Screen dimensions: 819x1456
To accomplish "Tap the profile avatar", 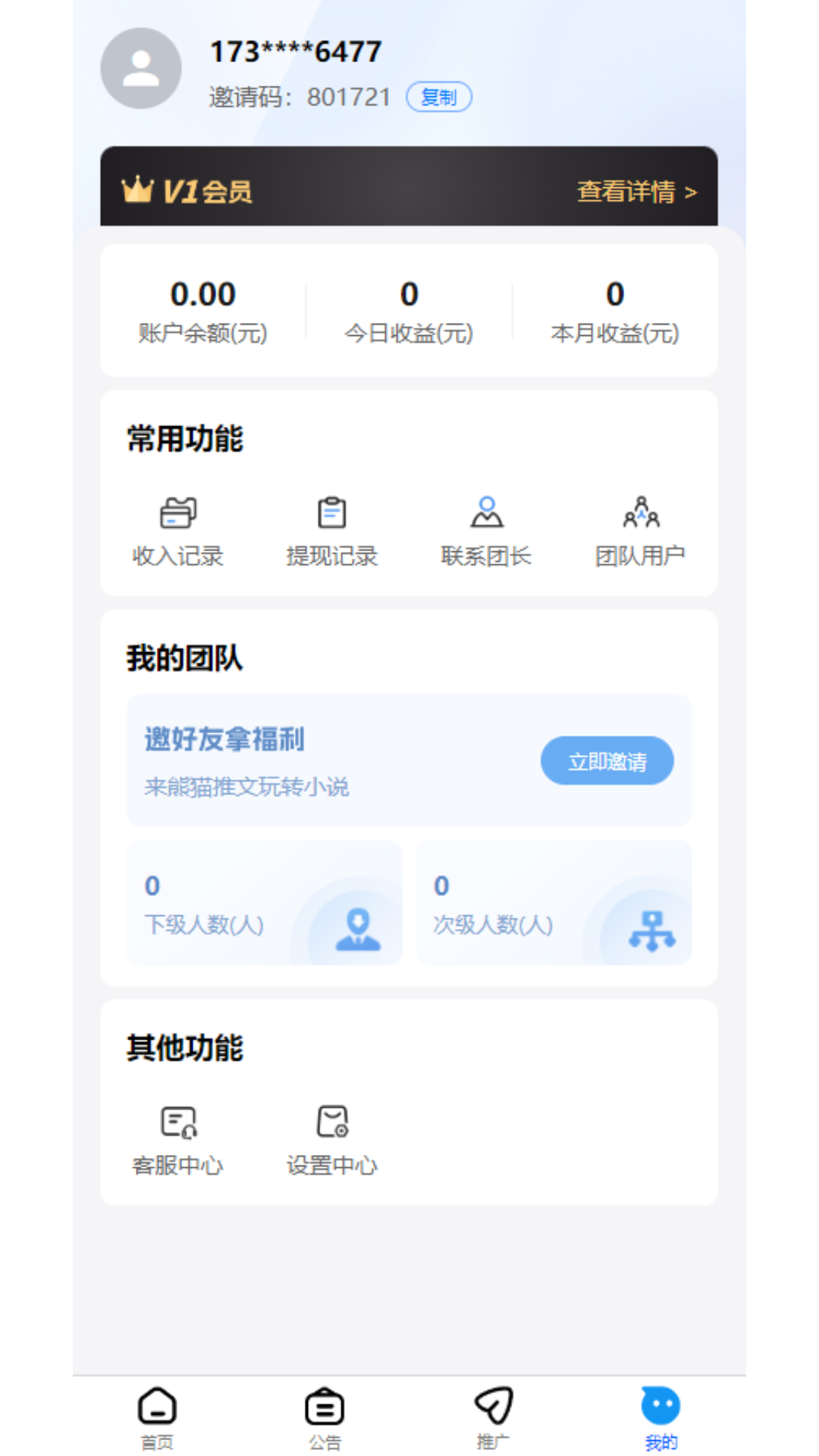I will 141,68.
